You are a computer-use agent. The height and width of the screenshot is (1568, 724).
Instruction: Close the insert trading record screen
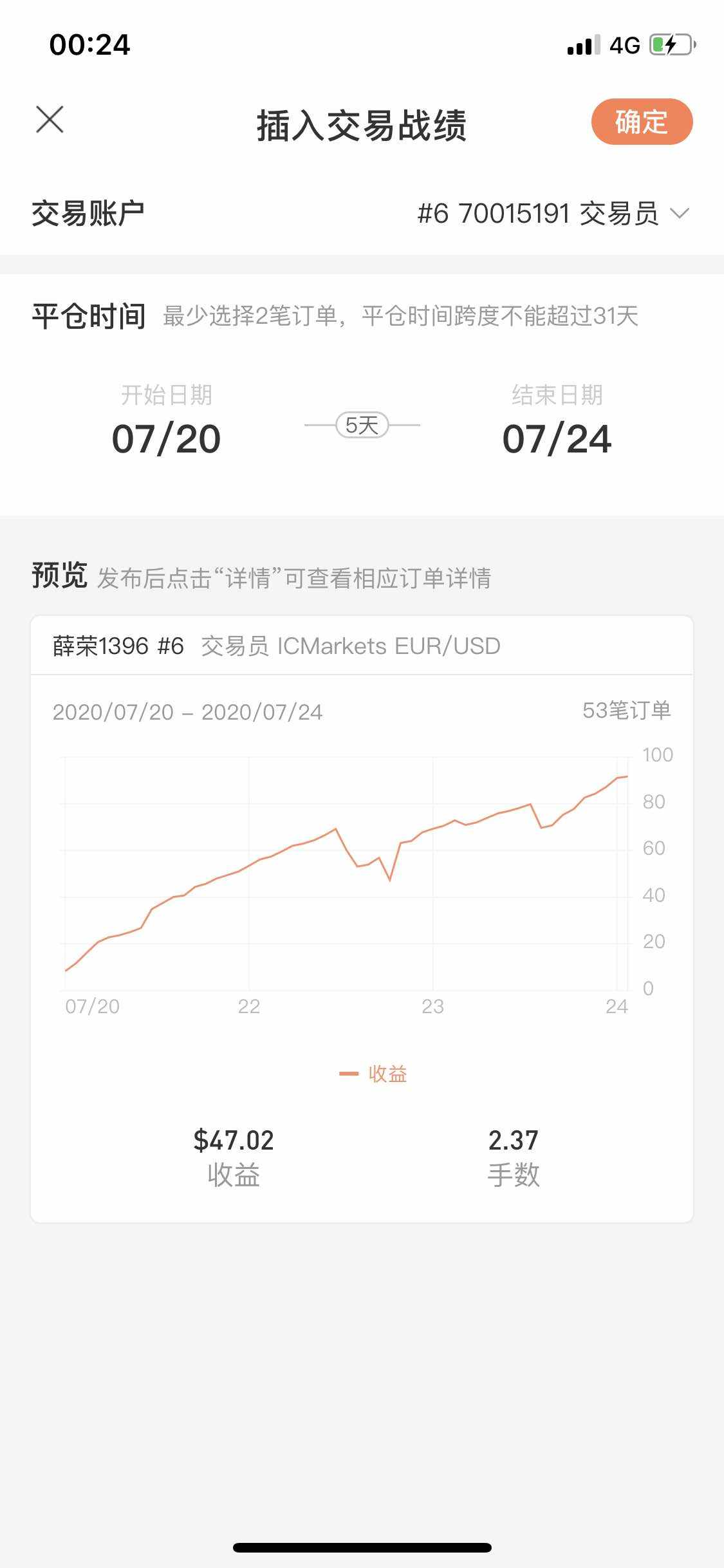click(x=50, y=120)
